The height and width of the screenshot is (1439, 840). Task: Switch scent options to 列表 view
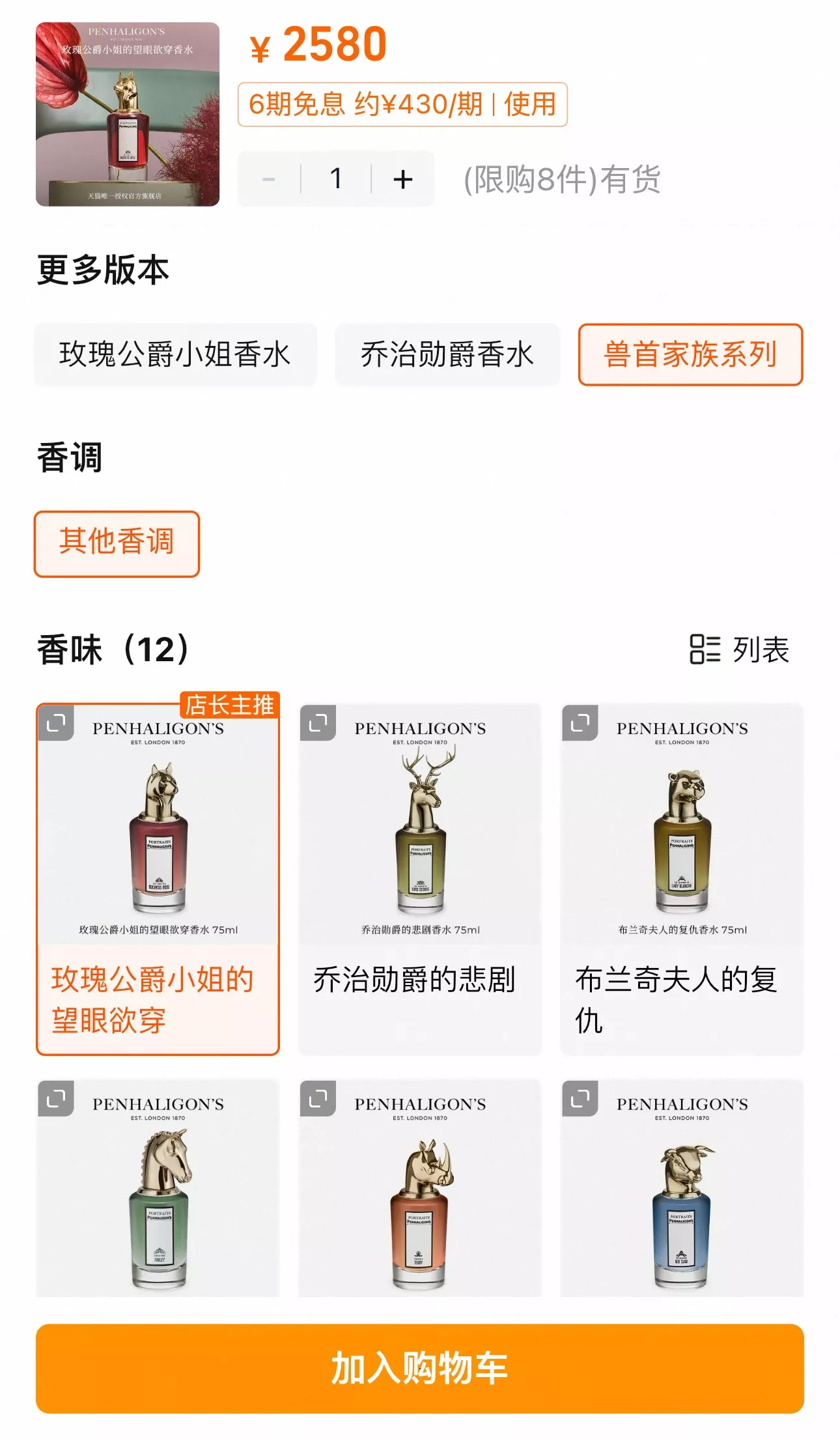[x=740, y=649]
